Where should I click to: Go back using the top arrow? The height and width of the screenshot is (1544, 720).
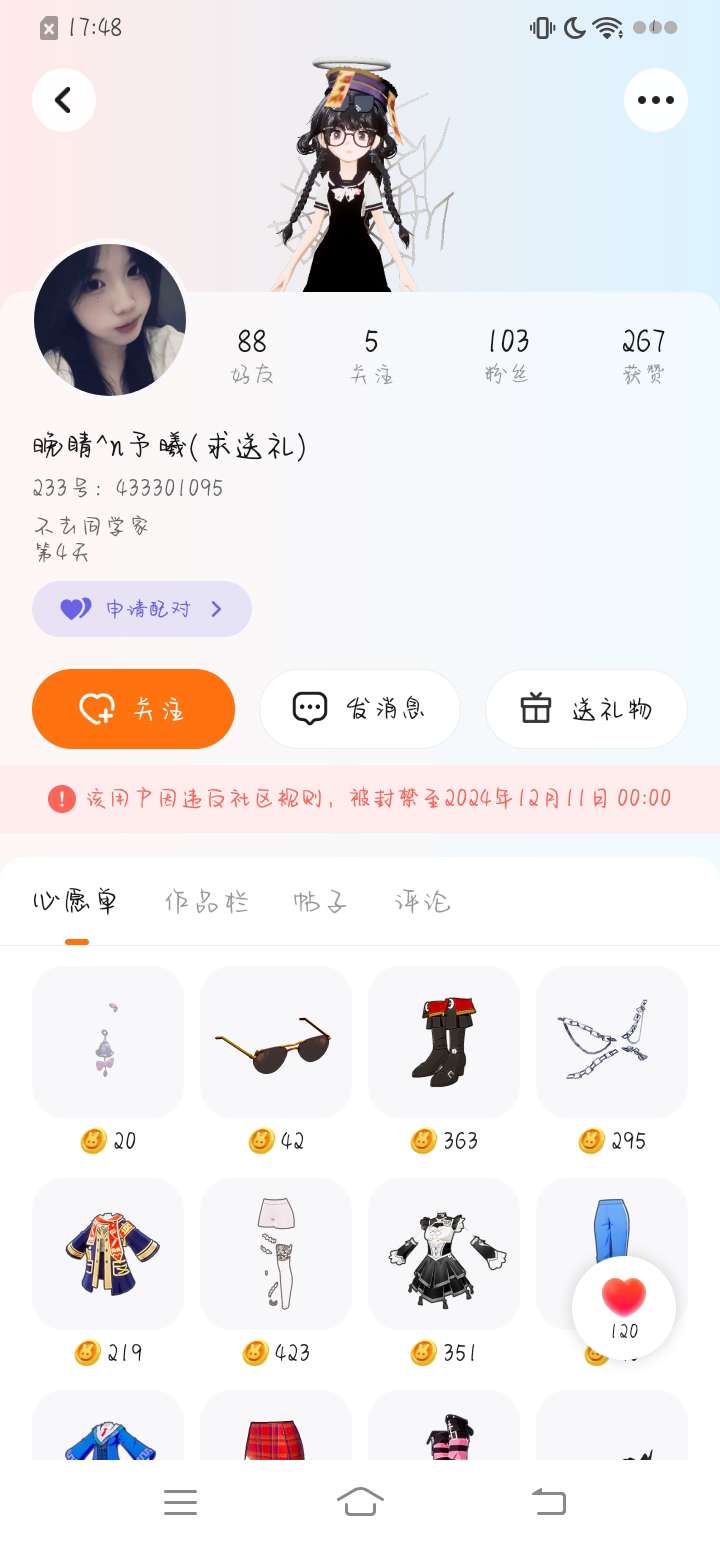(x=64, y=100)
